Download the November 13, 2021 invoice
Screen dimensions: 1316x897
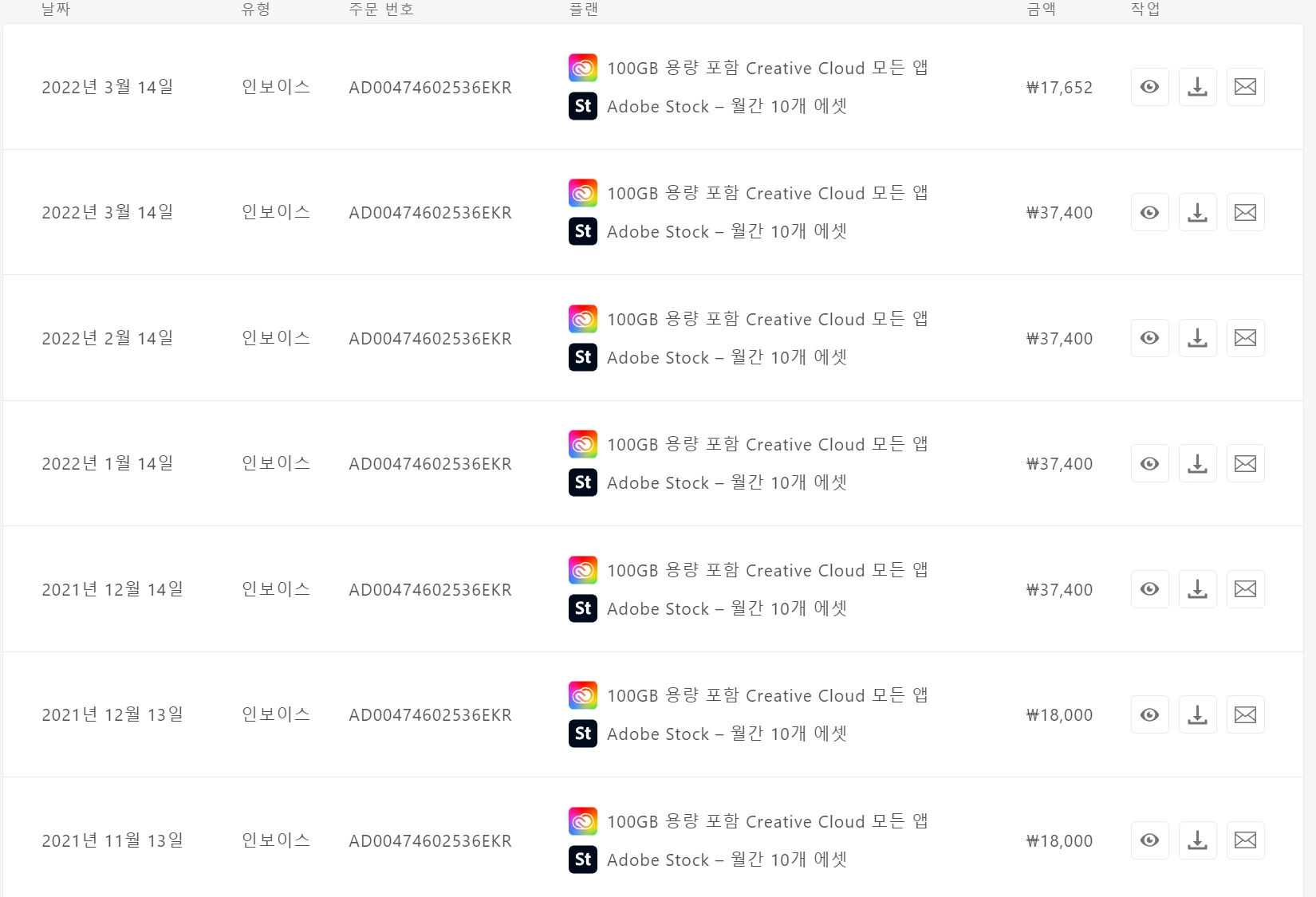pos(1197,840)
